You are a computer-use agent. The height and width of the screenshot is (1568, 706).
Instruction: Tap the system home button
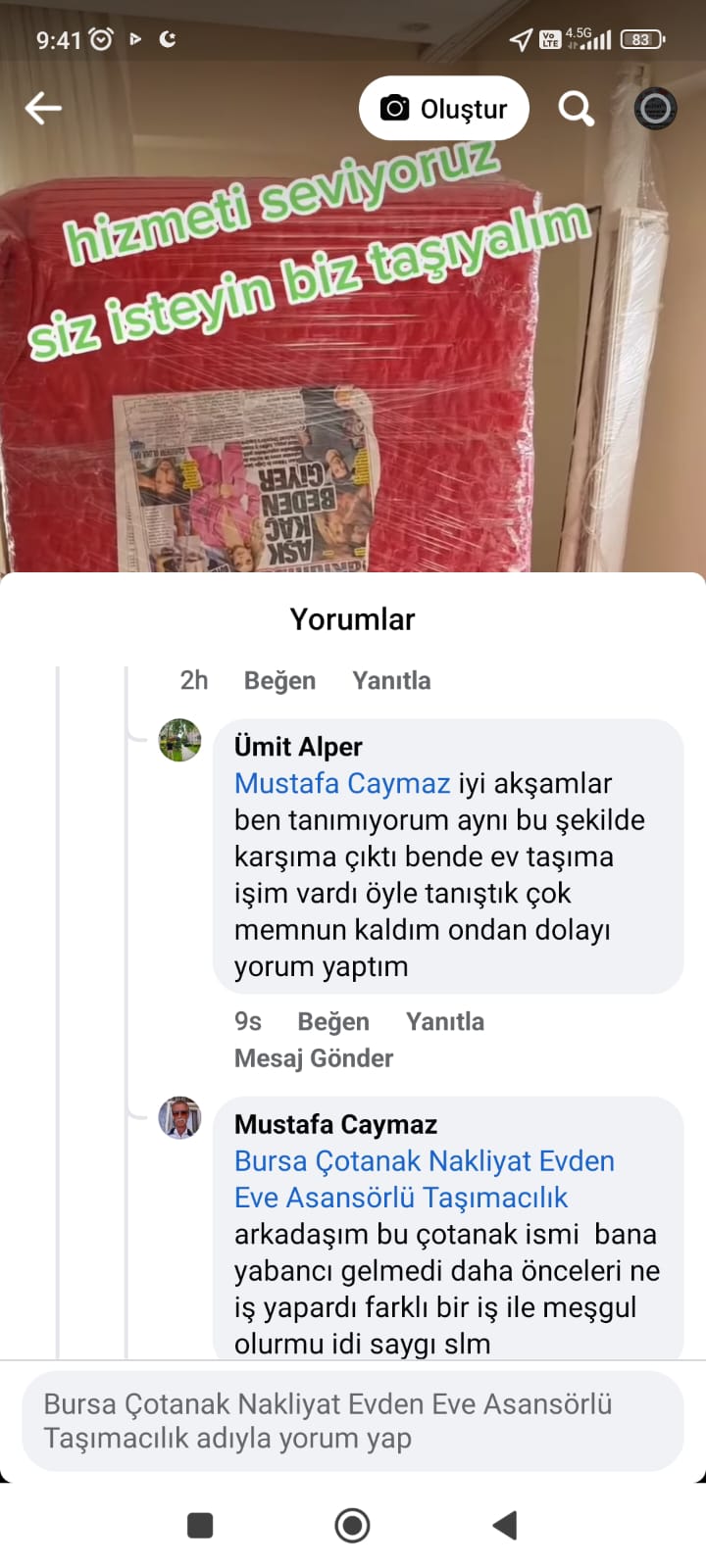[x=352, y=1525]
